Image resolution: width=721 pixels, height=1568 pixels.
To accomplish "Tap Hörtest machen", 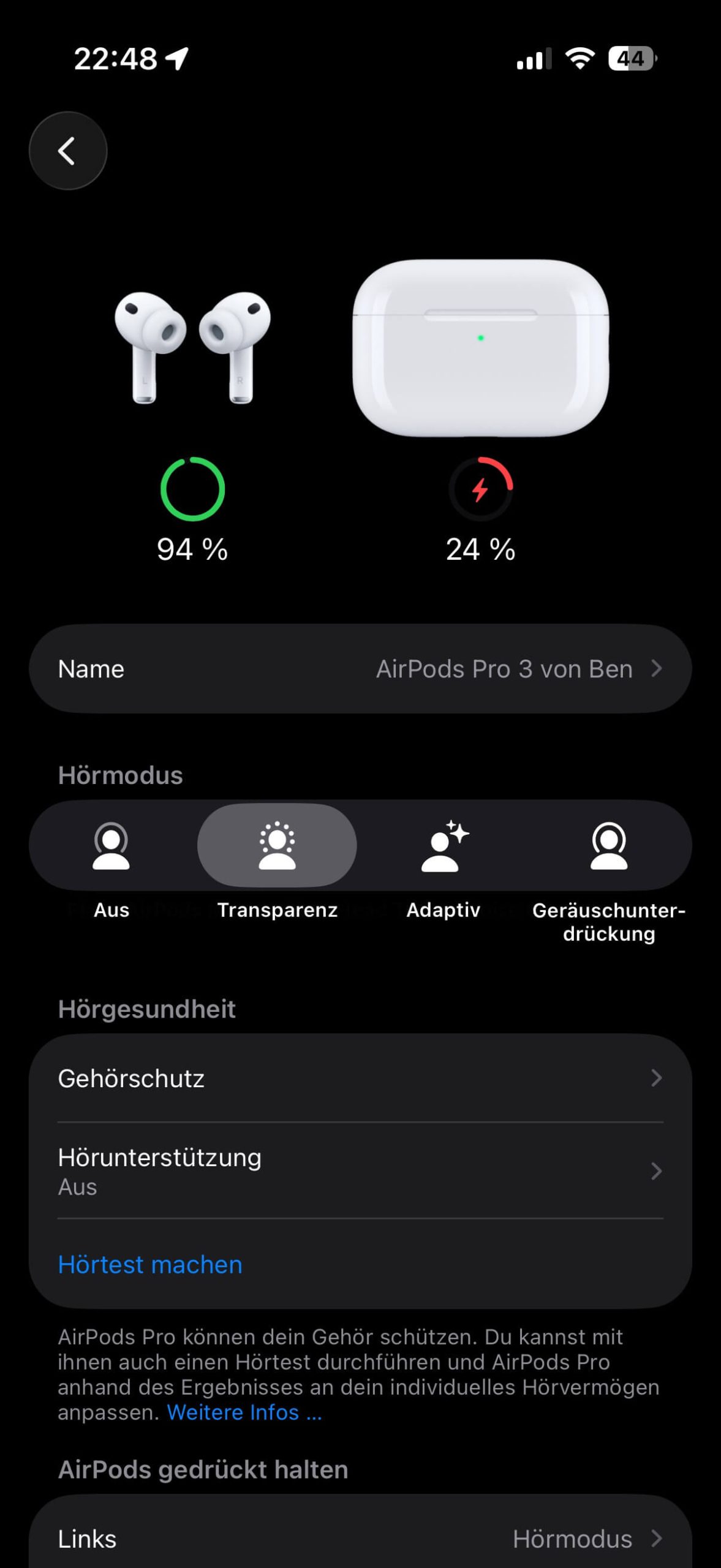I will click(150, 1264).
